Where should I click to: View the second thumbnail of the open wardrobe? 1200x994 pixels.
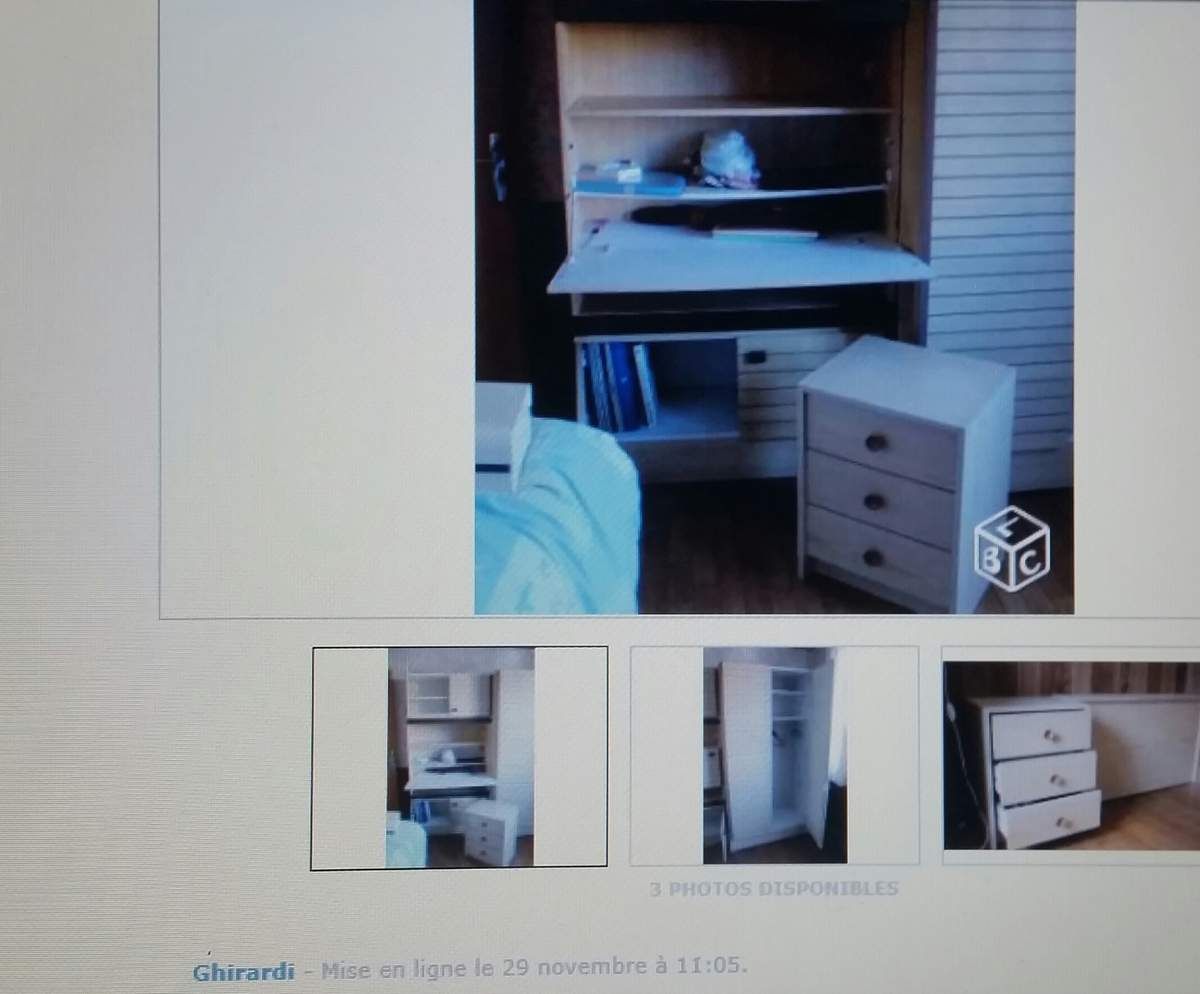(774, 755)
